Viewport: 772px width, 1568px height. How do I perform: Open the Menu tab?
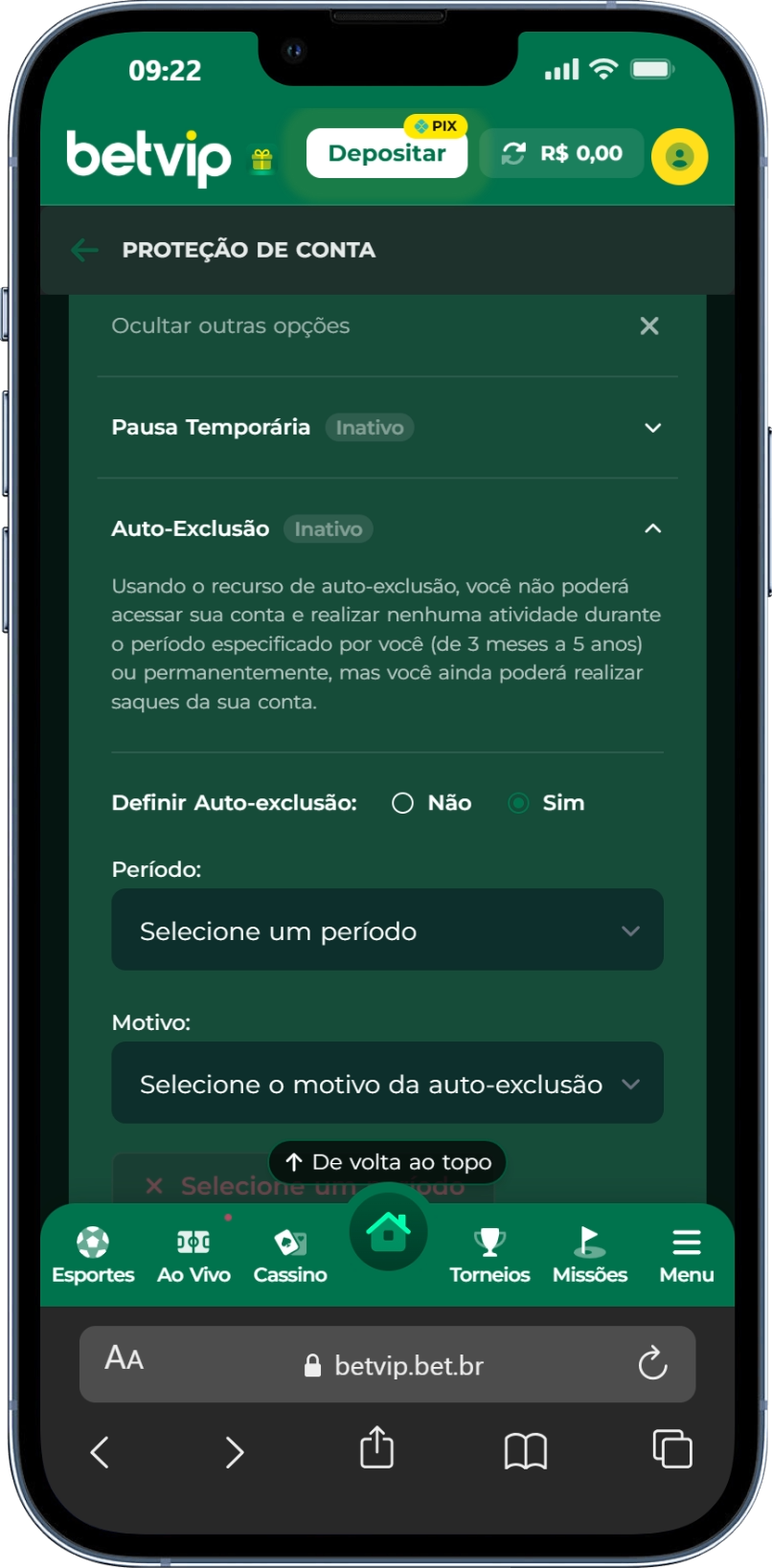[686, 1255]
